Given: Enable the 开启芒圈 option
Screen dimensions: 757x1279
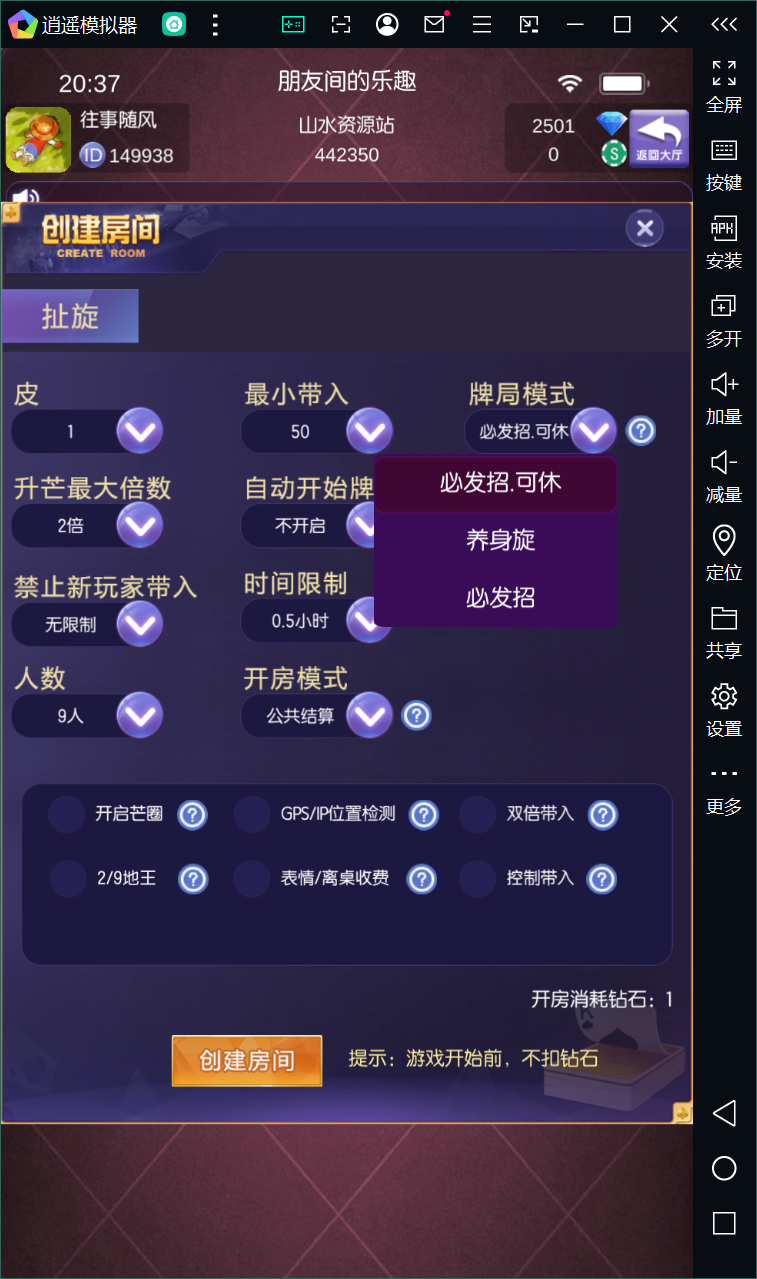Looking at the screenshot, I should pos(67,814).
